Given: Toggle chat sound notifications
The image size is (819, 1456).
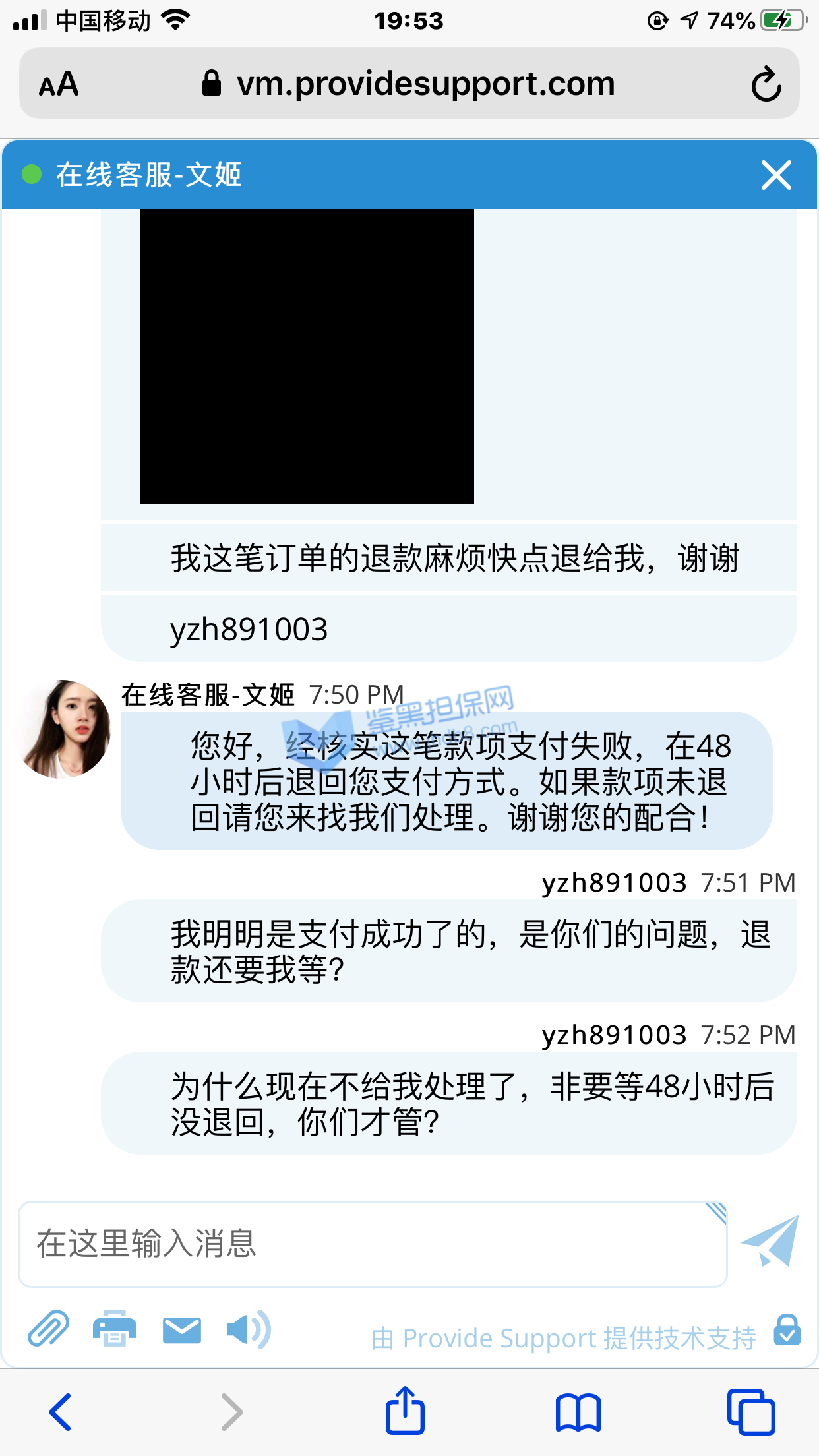Looking at the screenshot, I should pos(248,1329).
